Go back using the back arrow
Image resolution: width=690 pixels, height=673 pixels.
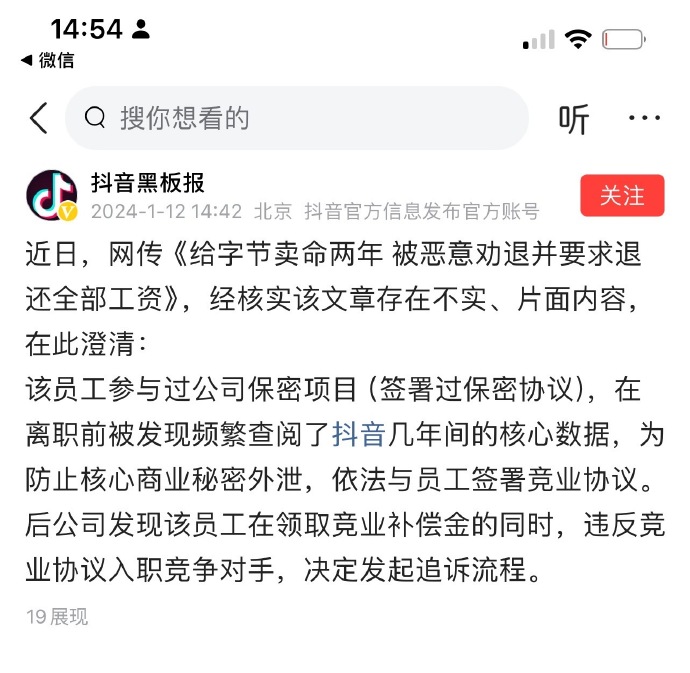[x=38, y=119]
